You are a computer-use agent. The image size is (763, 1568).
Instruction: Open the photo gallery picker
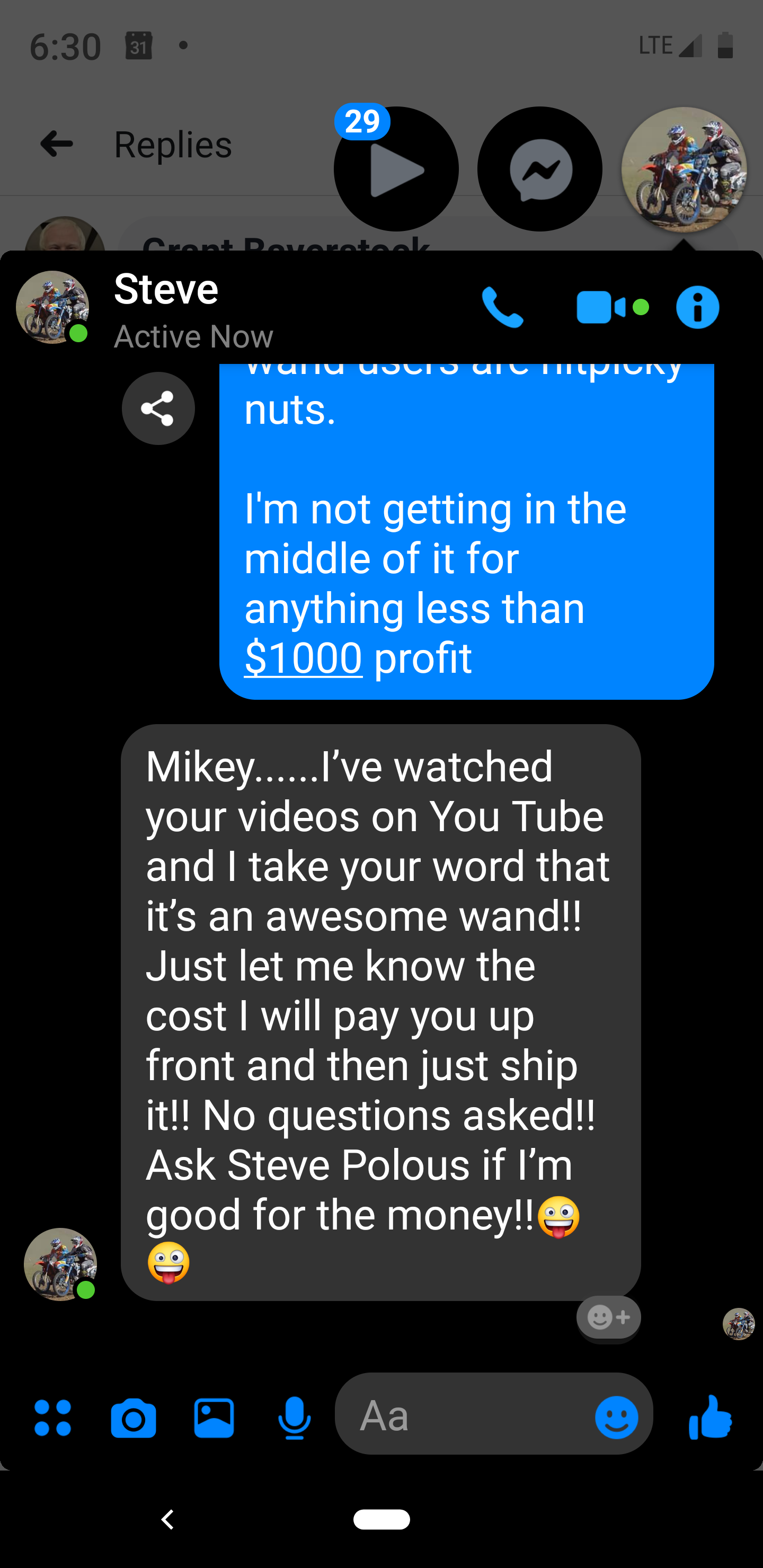coord(214,1418)
